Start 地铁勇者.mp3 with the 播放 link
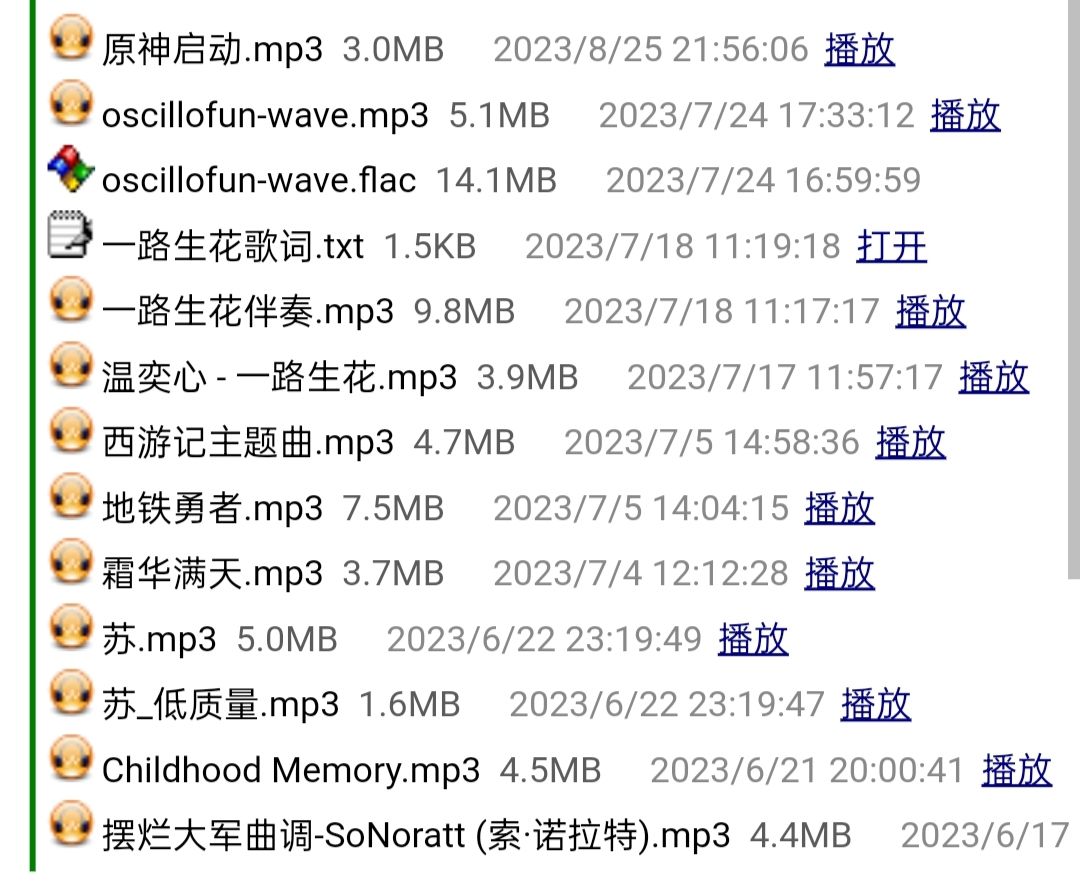 coord(839,508)
